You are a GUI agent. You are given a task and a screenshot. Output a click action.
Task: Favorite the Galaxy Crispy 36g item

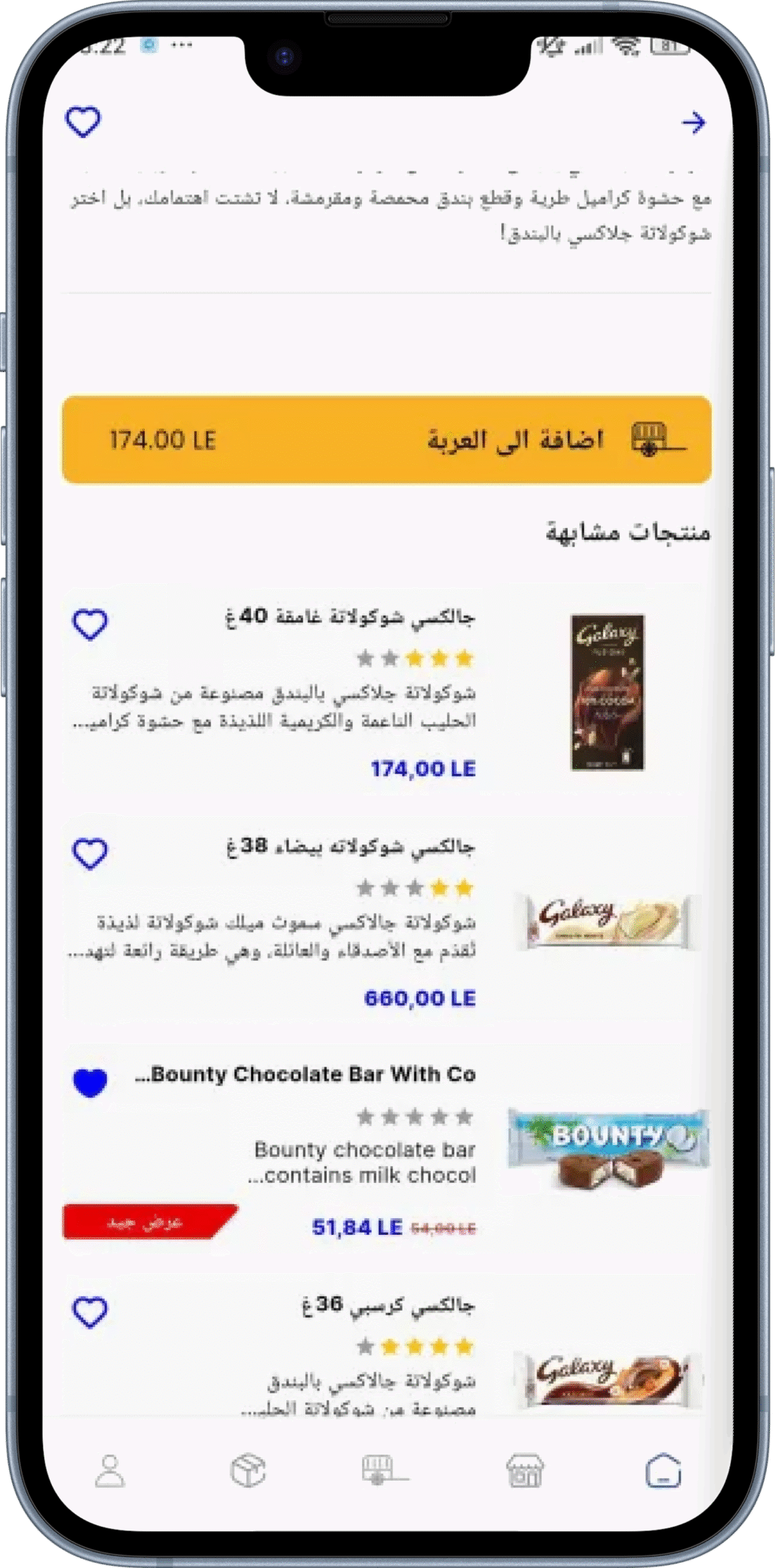click(90, 1312)
